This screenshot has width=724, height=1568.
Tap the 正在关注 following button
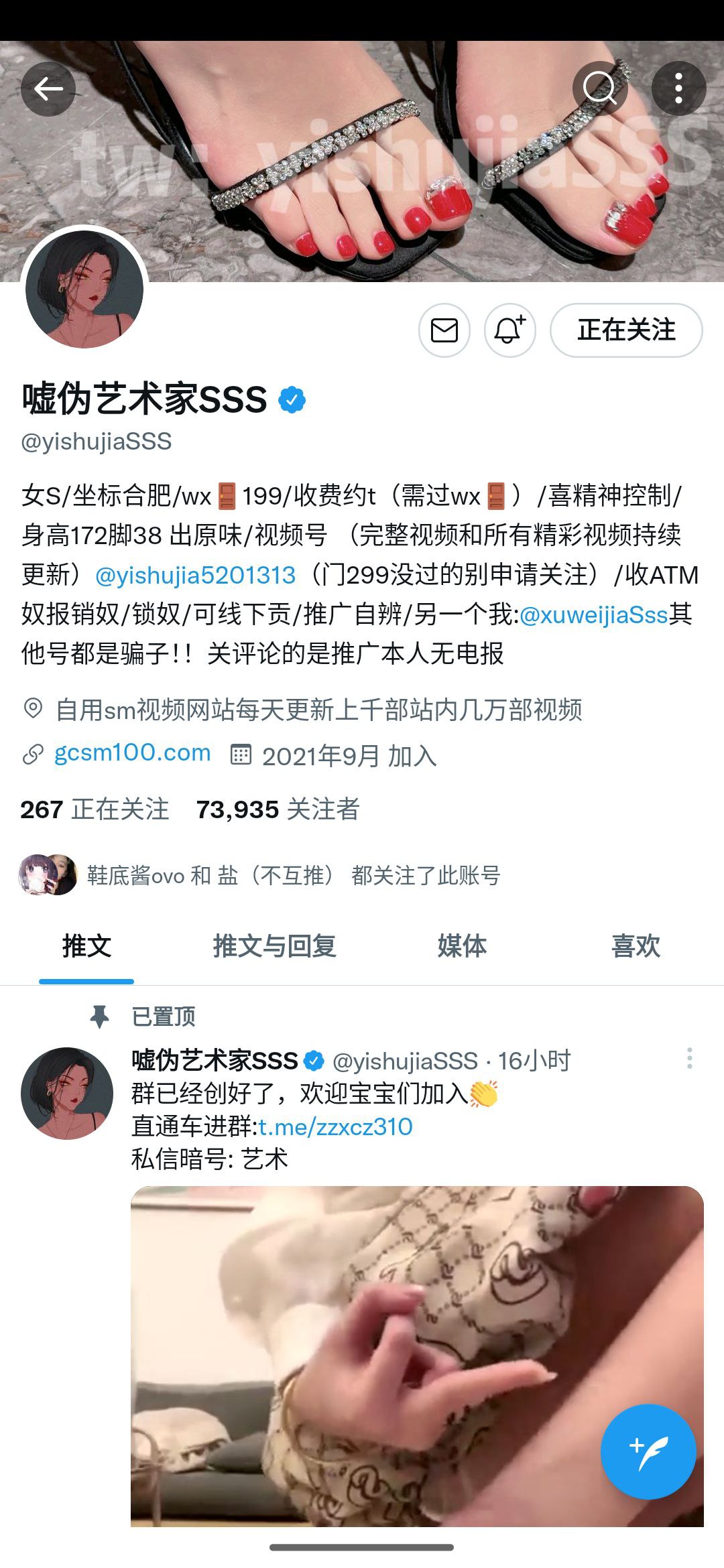(x=626, y=330)
